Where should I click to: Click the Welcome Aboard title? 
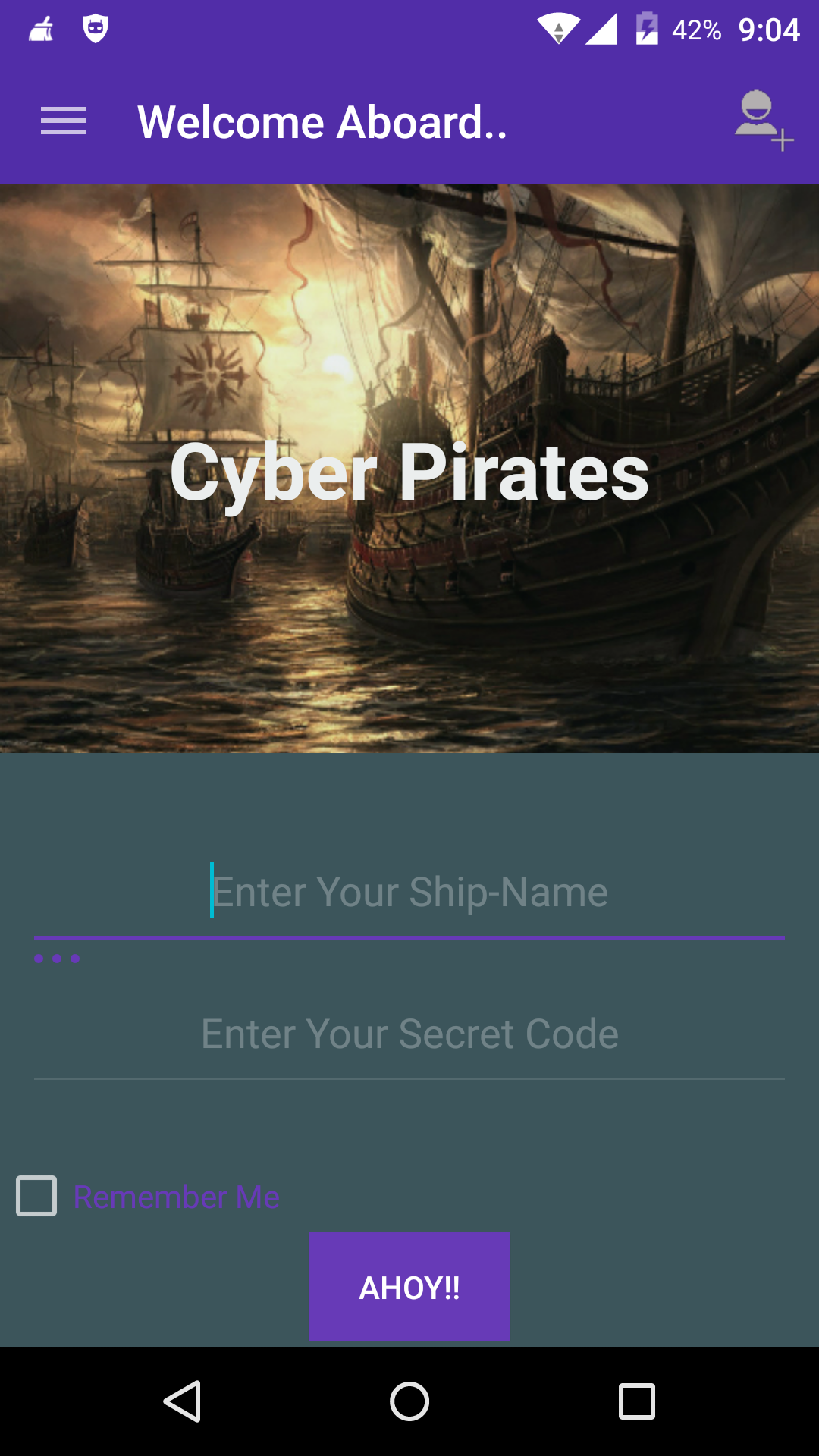[x=323, y=121]
